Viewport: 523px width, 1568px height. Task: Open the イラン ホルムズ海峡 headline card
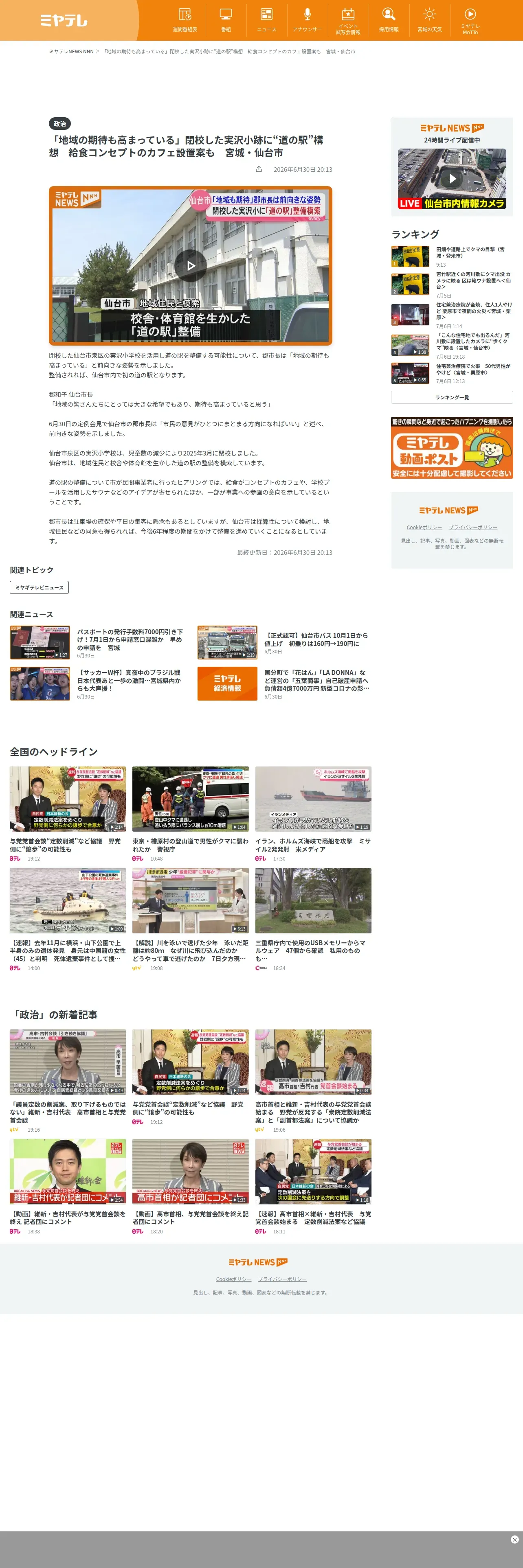pos(313,814)
